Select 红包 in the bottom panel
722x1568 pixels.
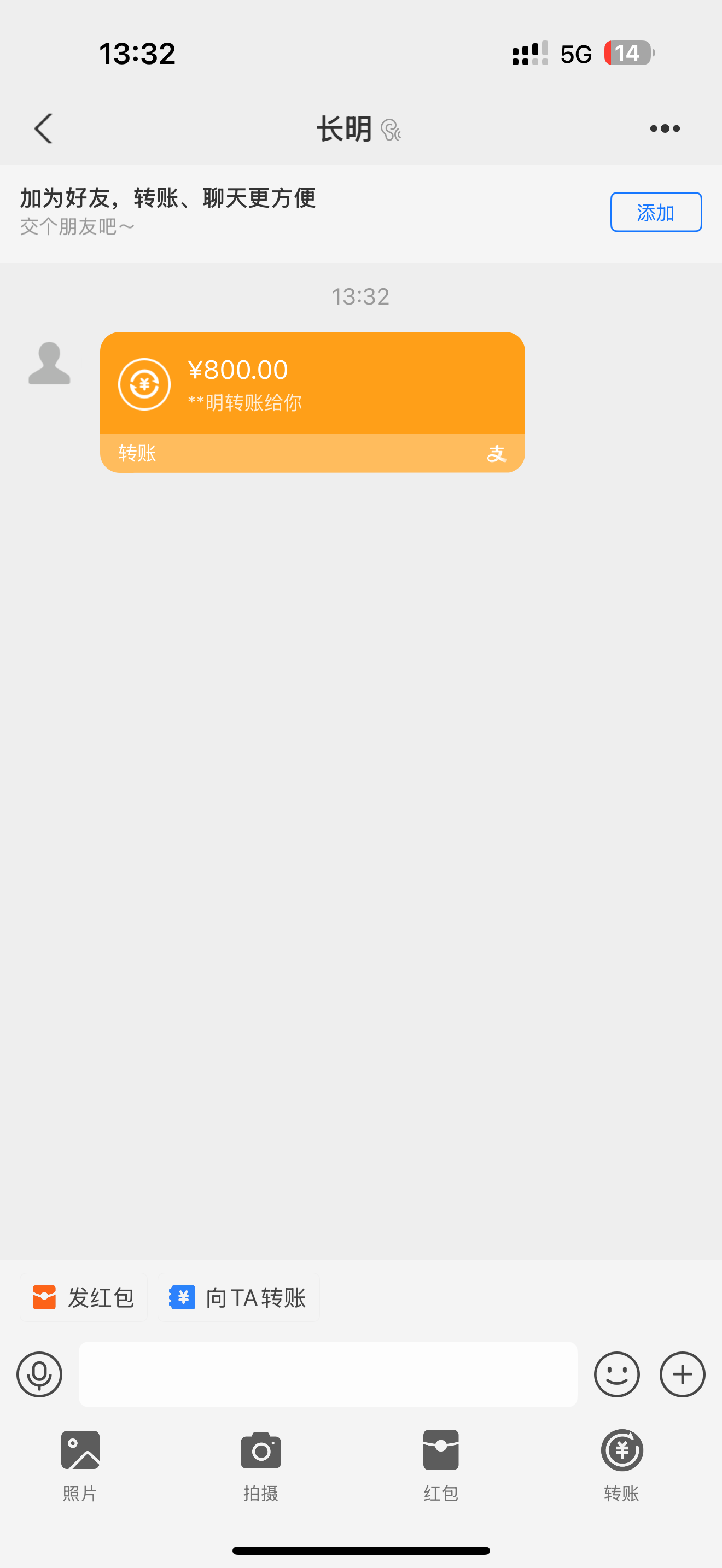(441, 1465)
